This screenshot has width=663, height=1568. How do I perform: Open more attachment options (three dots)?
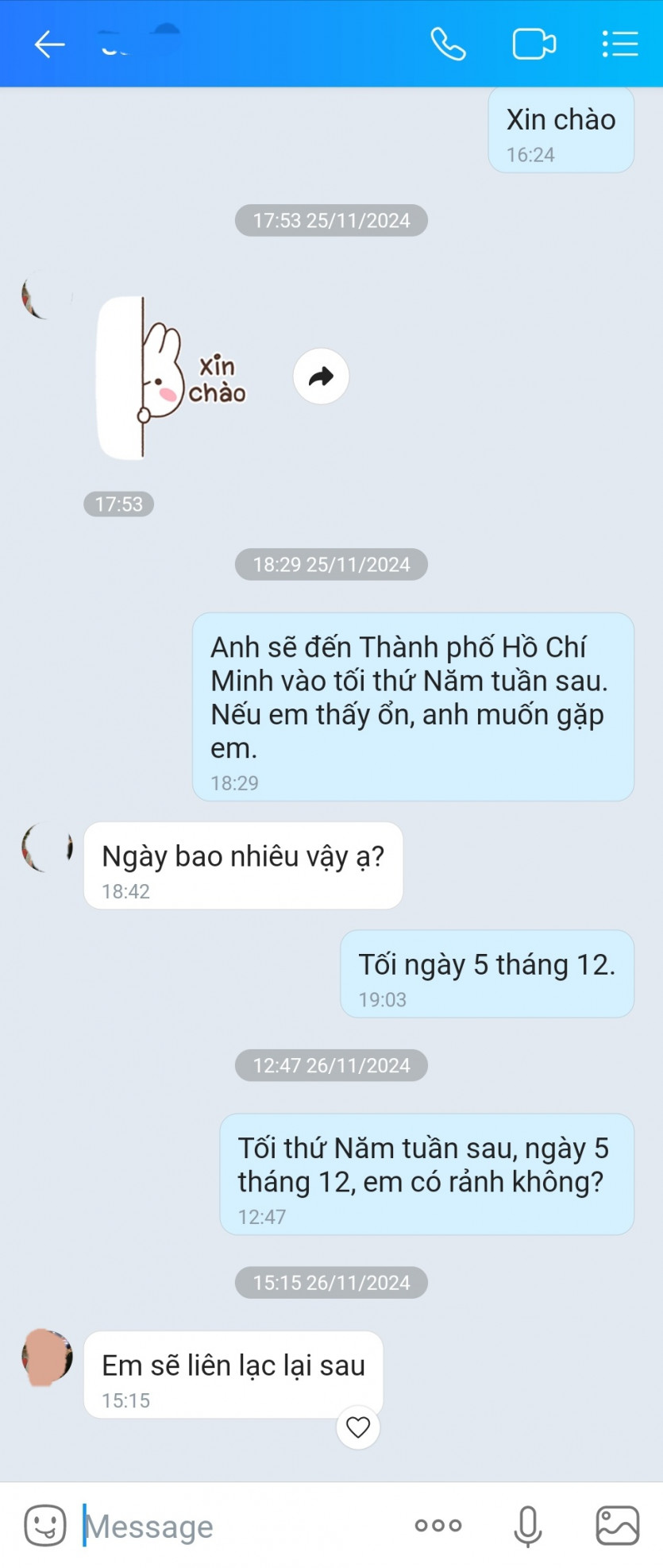click(438, 1525)
